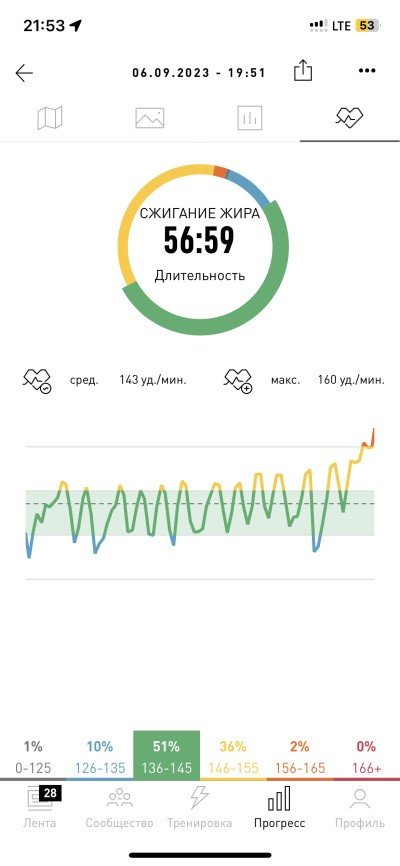Switch to the map tab
The width and height of the screenshot is (400, 866).
[50, 118]
